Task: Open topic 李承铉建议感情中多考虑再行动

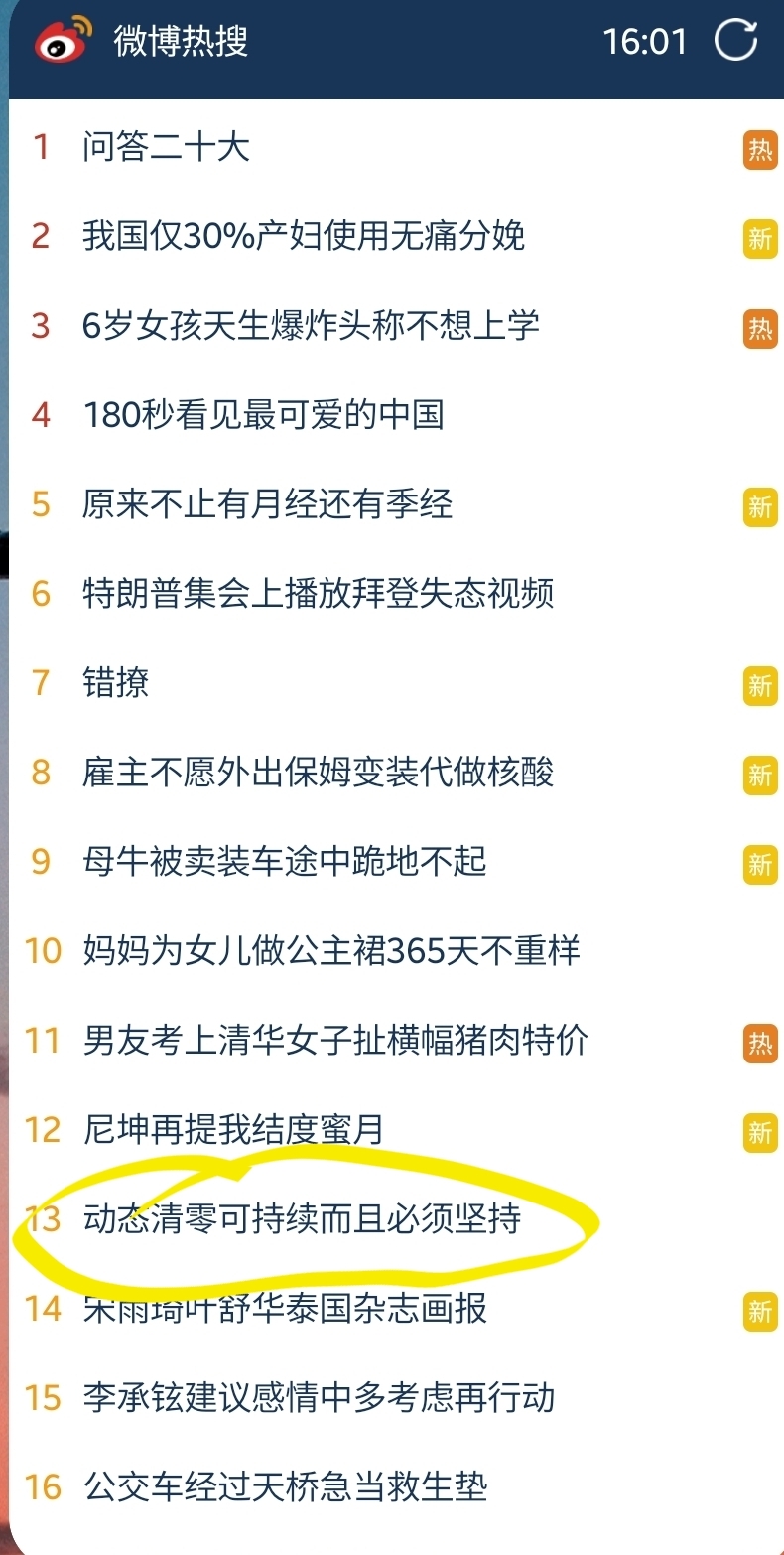Action: tap(318, 1398)
